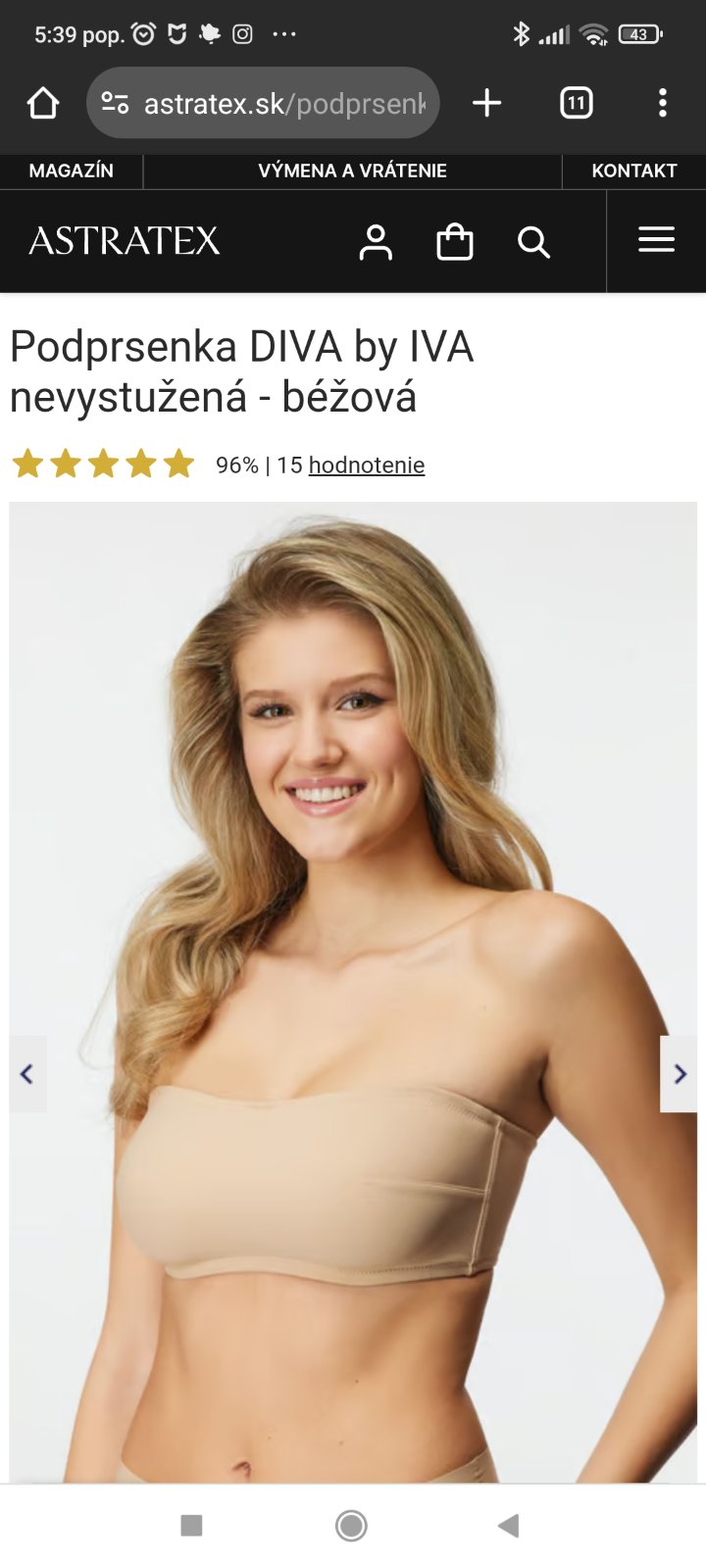The height and width of the screenshot is (1568, 706).
Task: Search the Astratex store
Action: pyautogui.click(x=533, y=242)
